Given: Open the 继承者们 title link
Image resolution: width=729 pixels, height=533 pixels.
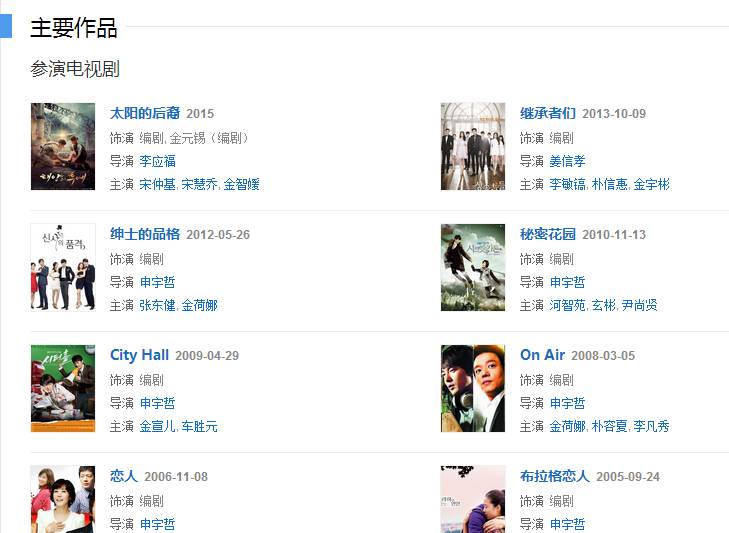Looking at the screenshot, I should tap(548, 113).
